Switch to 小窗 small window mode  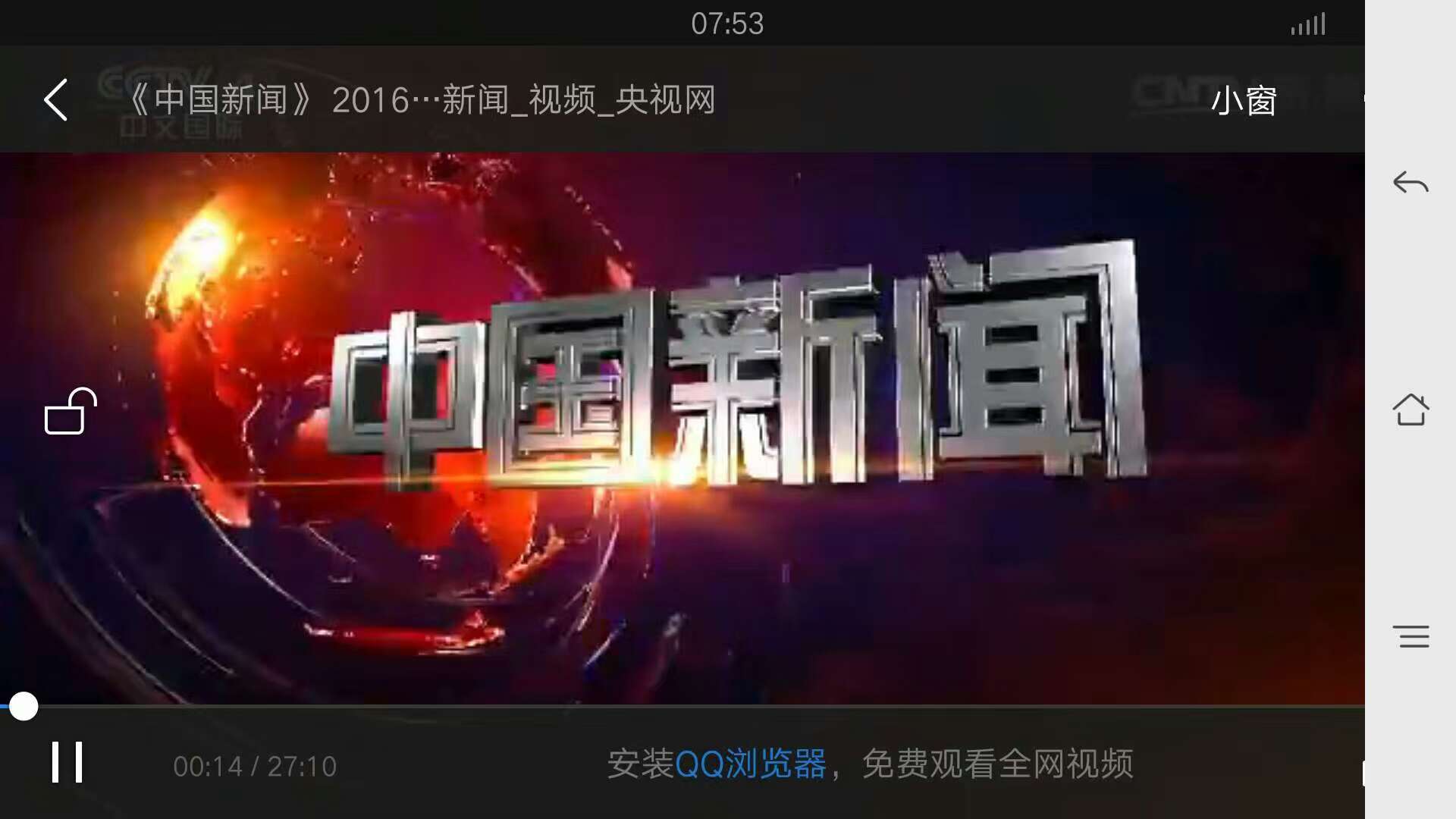[x=1244, y=100]
